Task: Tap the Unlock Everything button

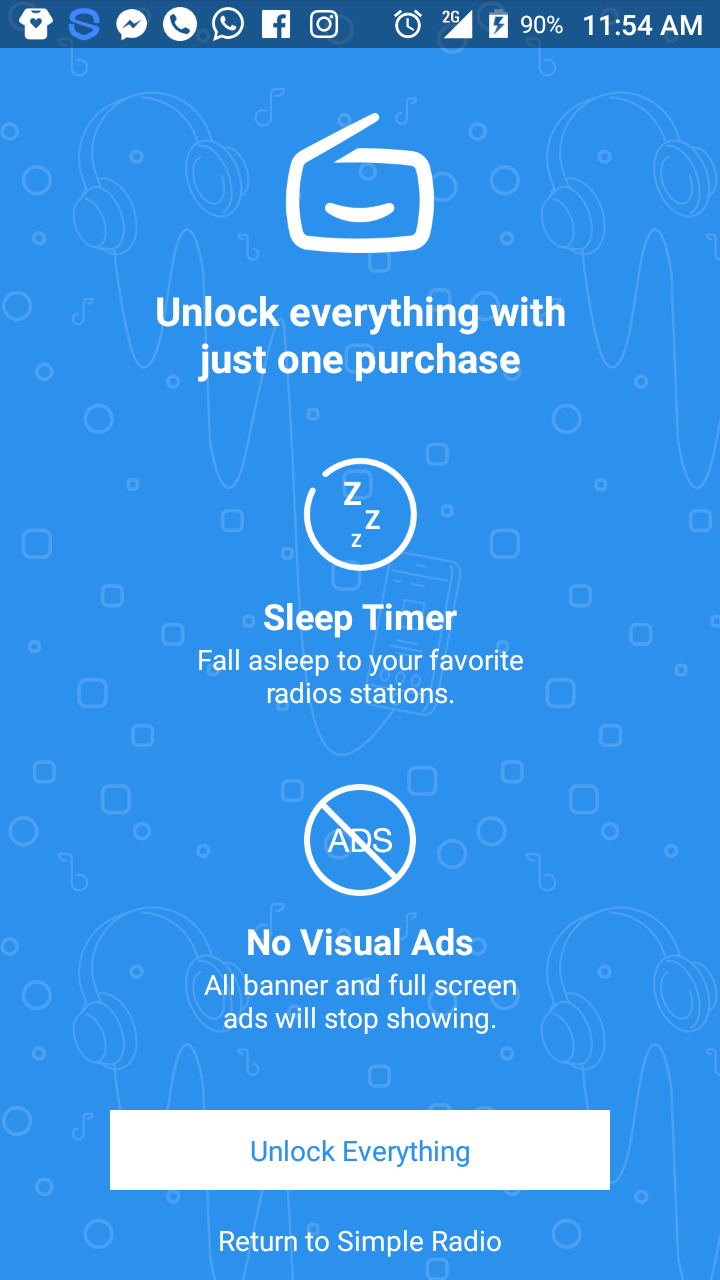Action: tap(360, 1150)
